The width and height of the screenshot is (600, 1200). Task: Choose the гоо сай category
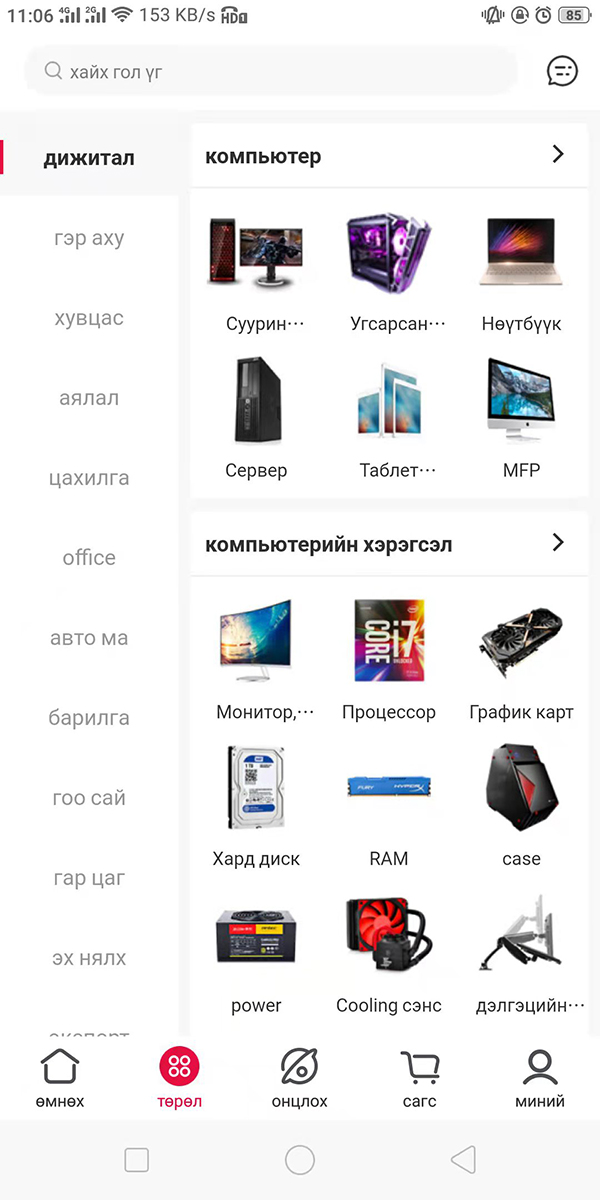point(89,798)
